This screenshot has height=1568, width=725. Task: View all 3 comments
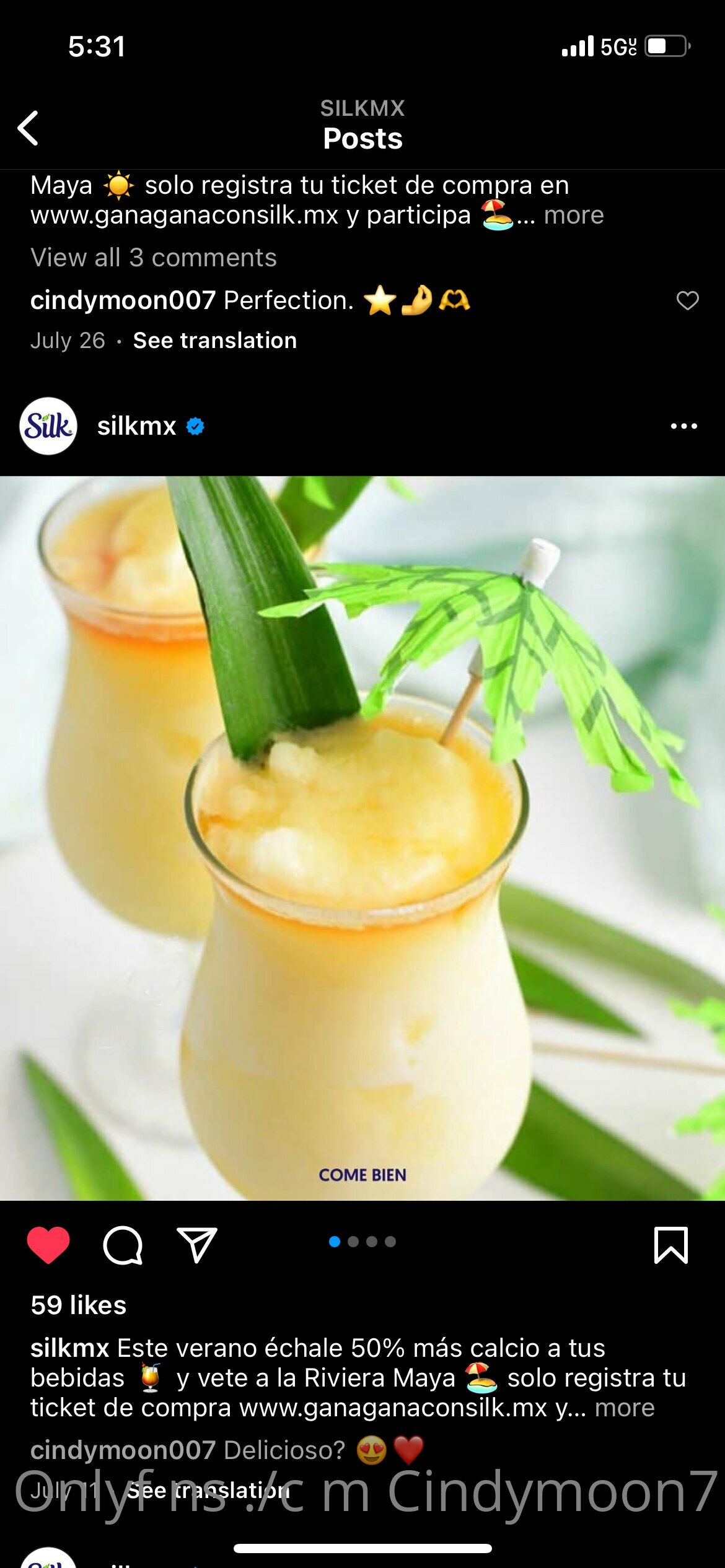tap(153, 258)
